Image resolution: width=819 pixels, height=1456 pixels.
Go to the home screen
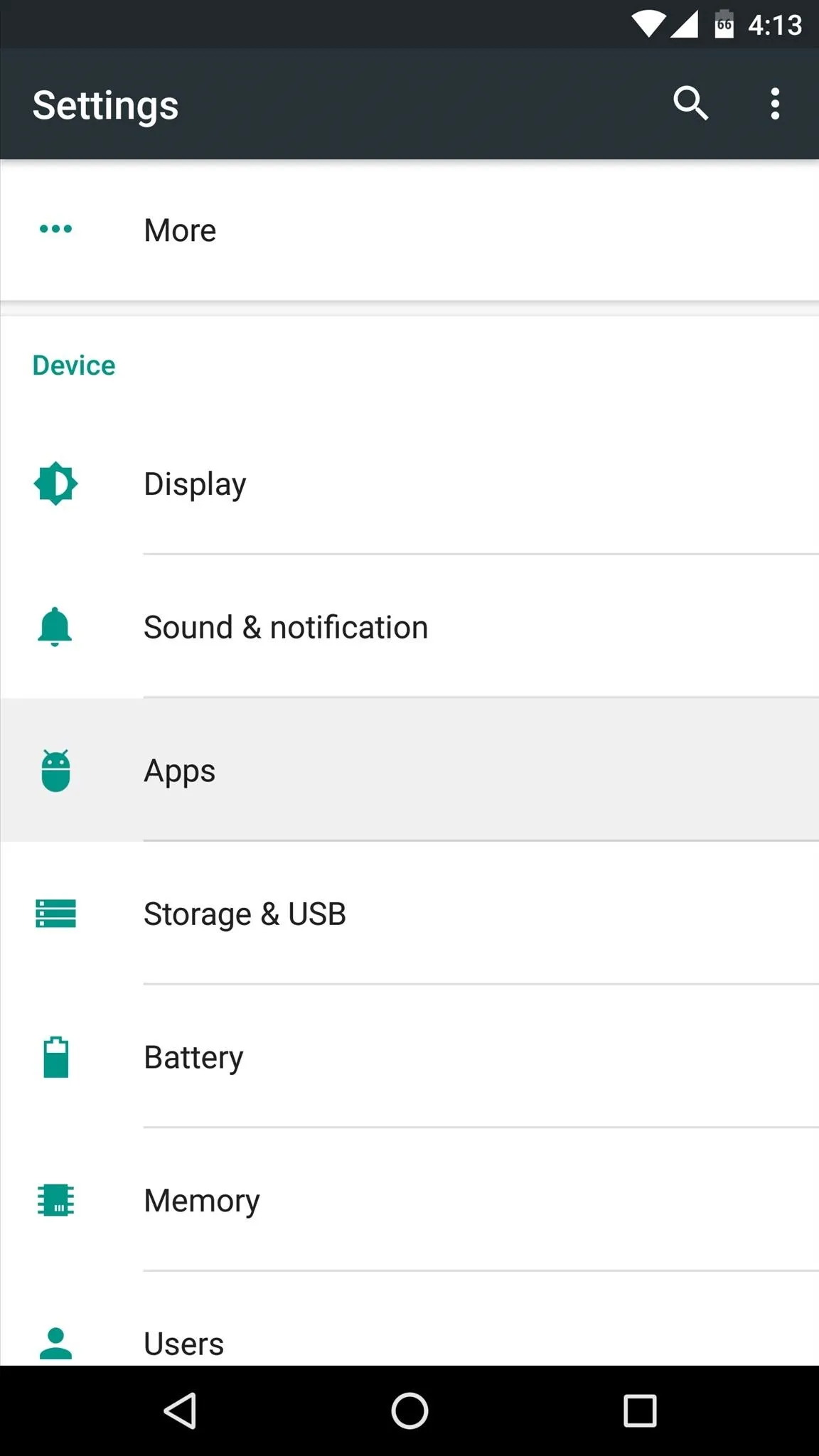pyautogui.click(x=409, y=1410)
